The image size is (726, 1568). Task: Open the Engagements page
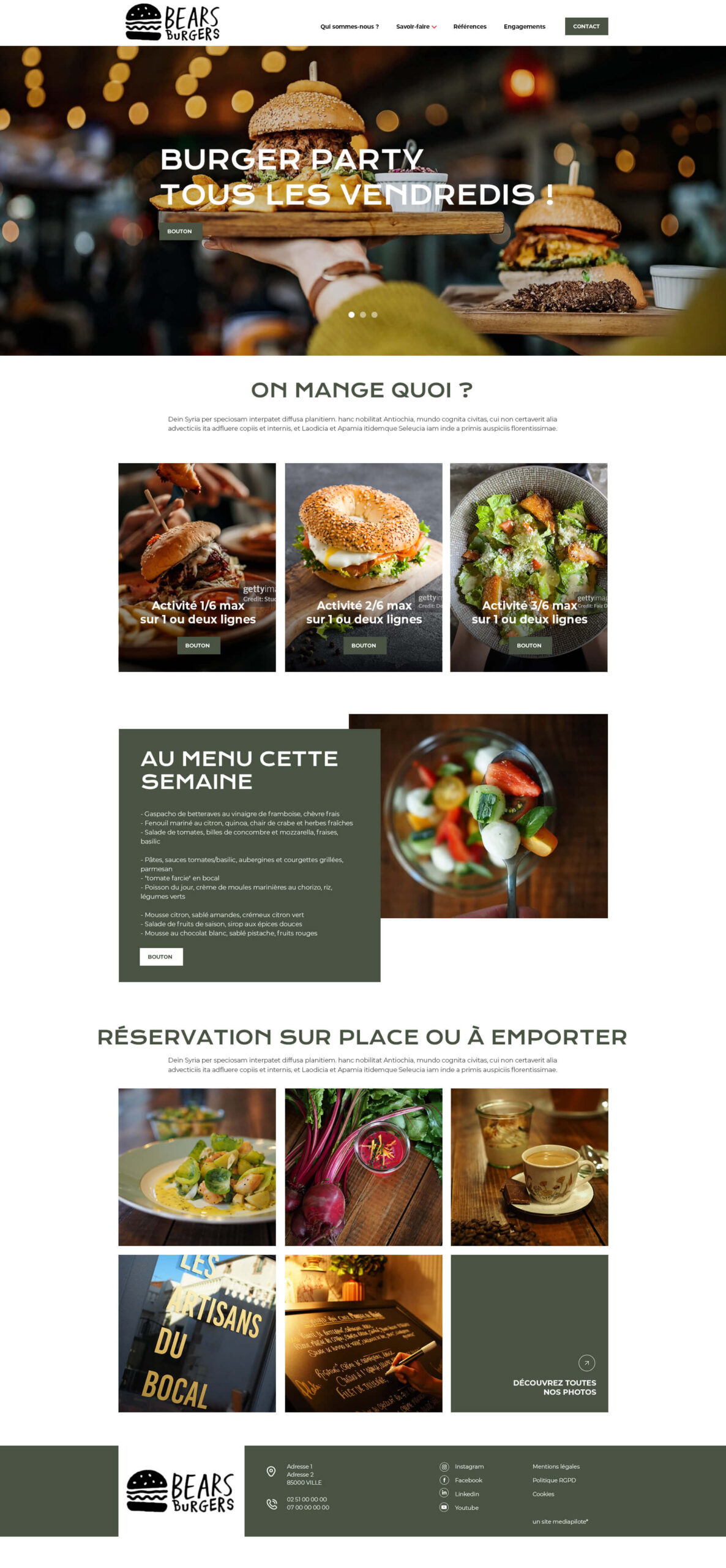524,26
